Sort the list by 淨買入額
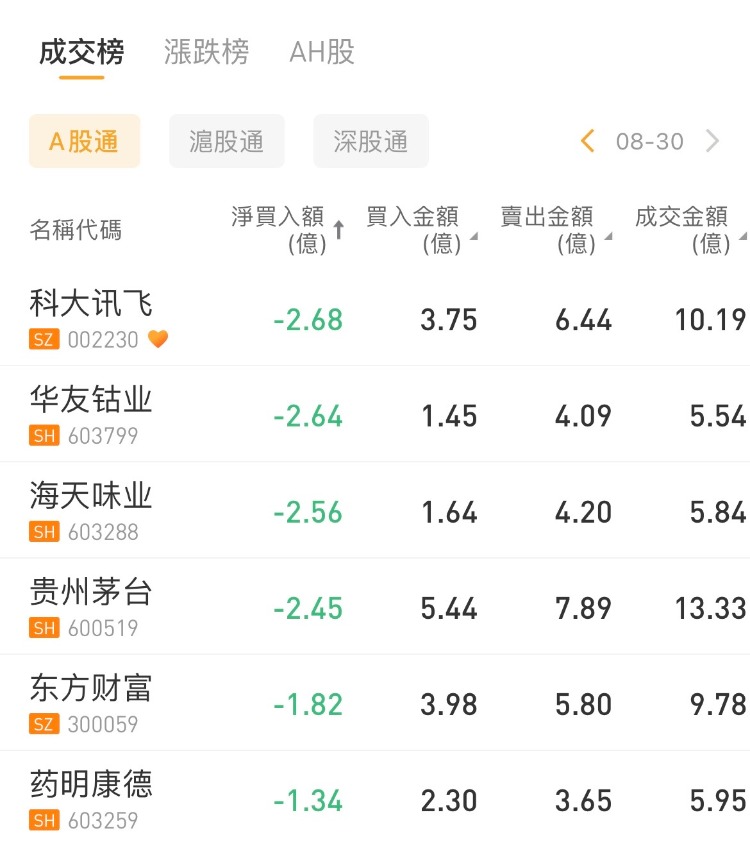Image resolution: width=750 pixels, height=842 pixels. tap(286, 229)
